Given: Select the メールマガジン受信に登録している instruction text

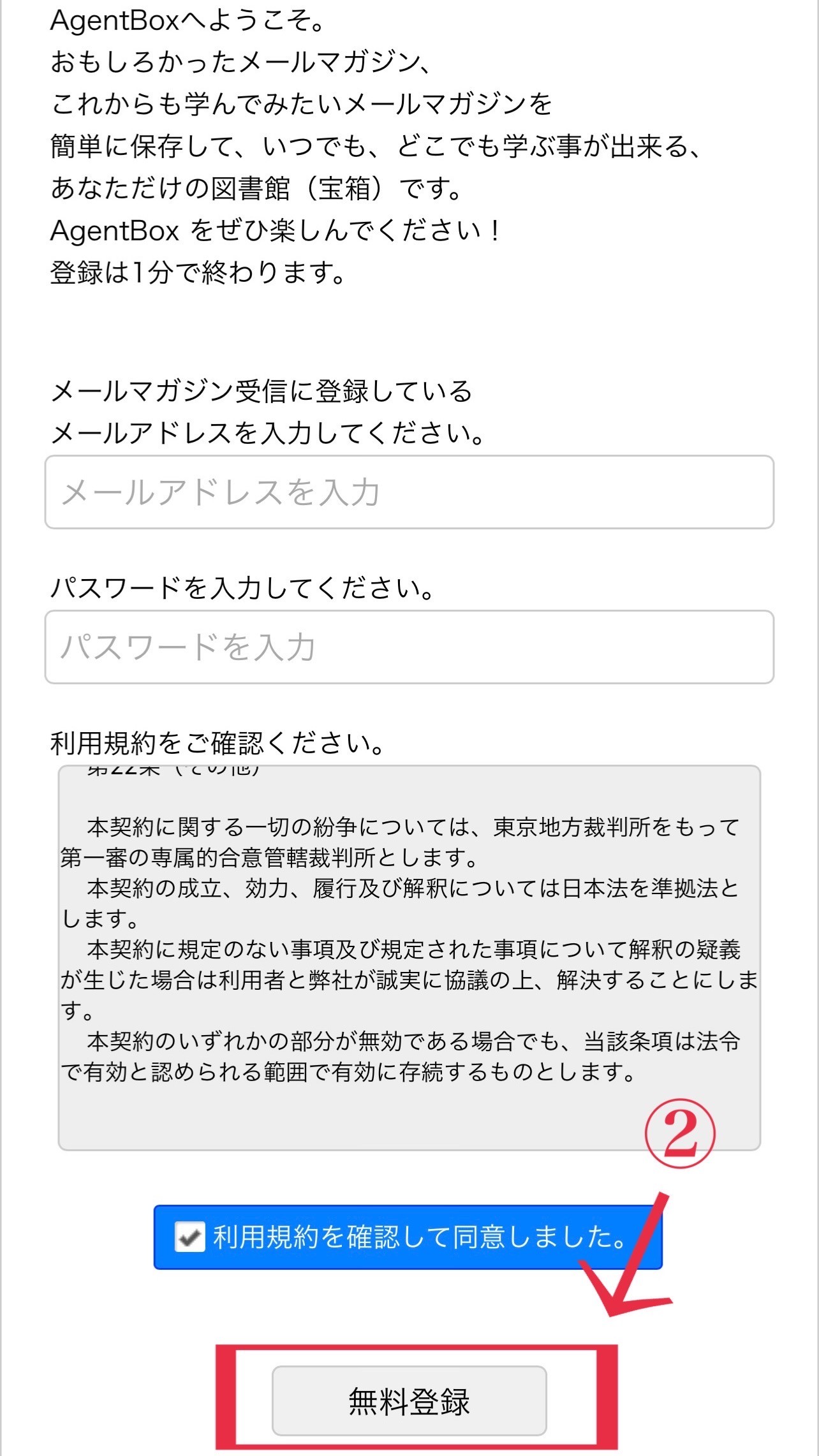Looking at the screenshot, I should 262,393.
